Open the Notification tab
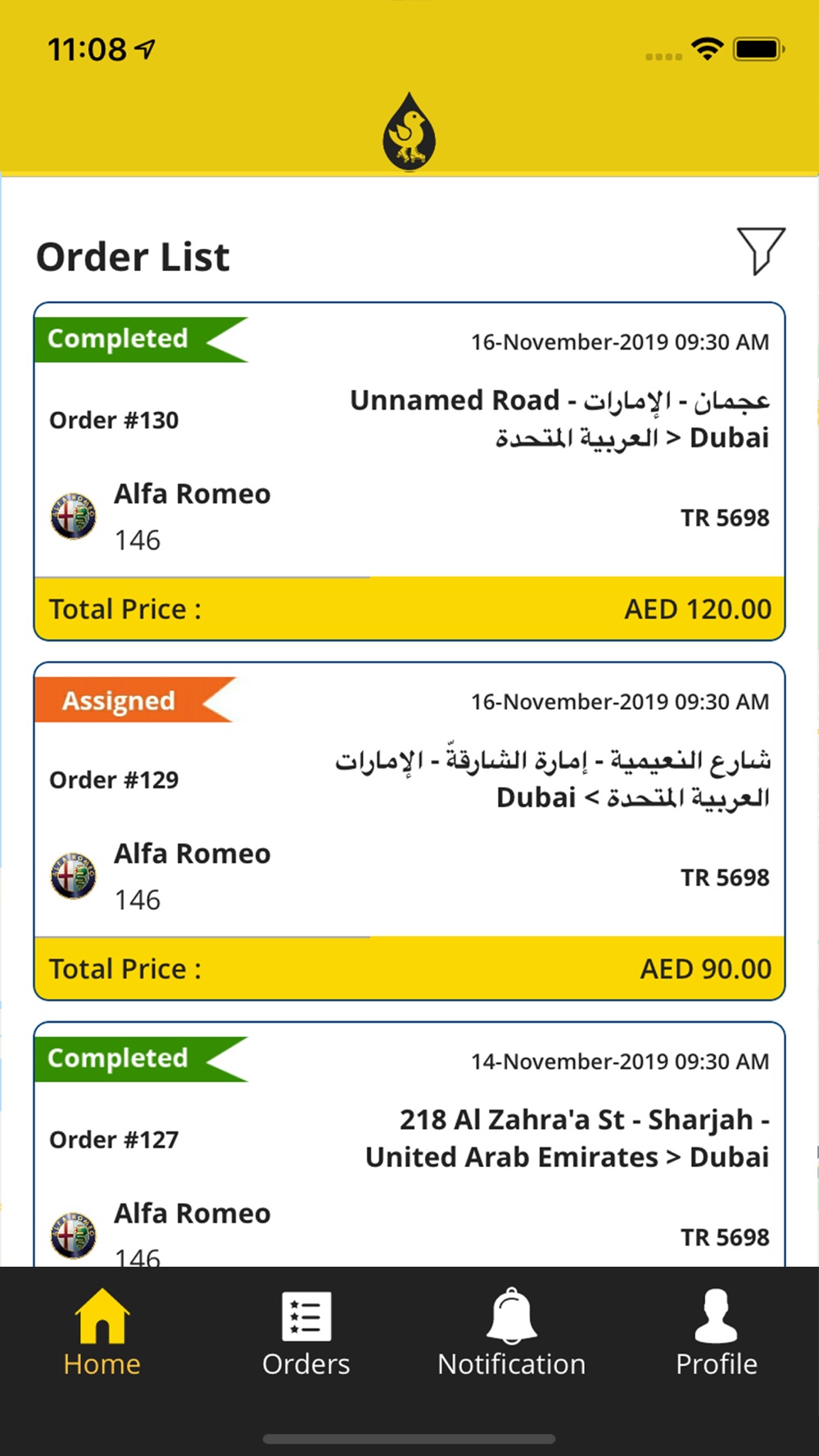 click(x=512, y=1332)
